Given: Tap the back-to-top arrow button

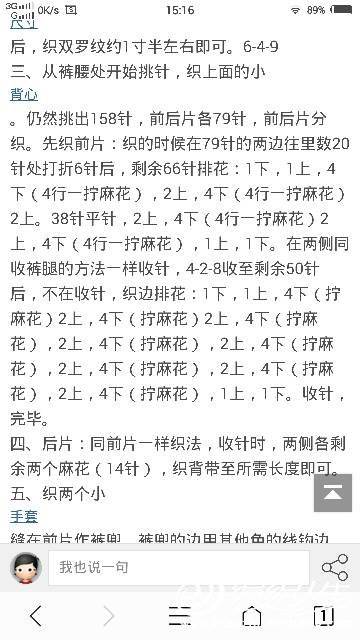Looking at the screenshot, I should 333,493.
